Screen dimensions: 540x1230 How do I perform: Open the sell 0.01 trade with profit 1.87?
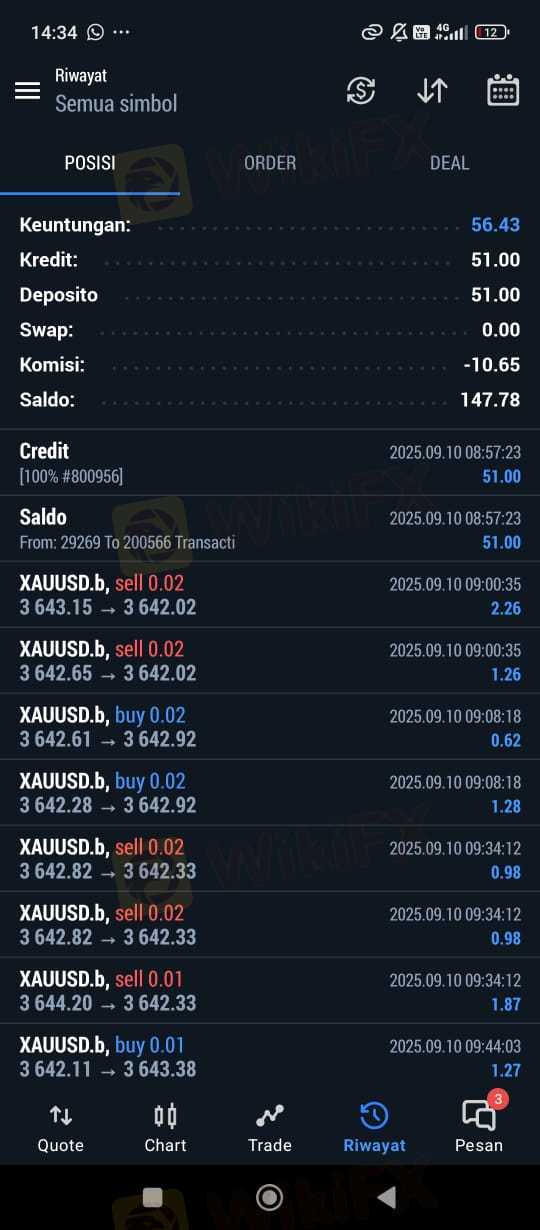coord(270,991)
